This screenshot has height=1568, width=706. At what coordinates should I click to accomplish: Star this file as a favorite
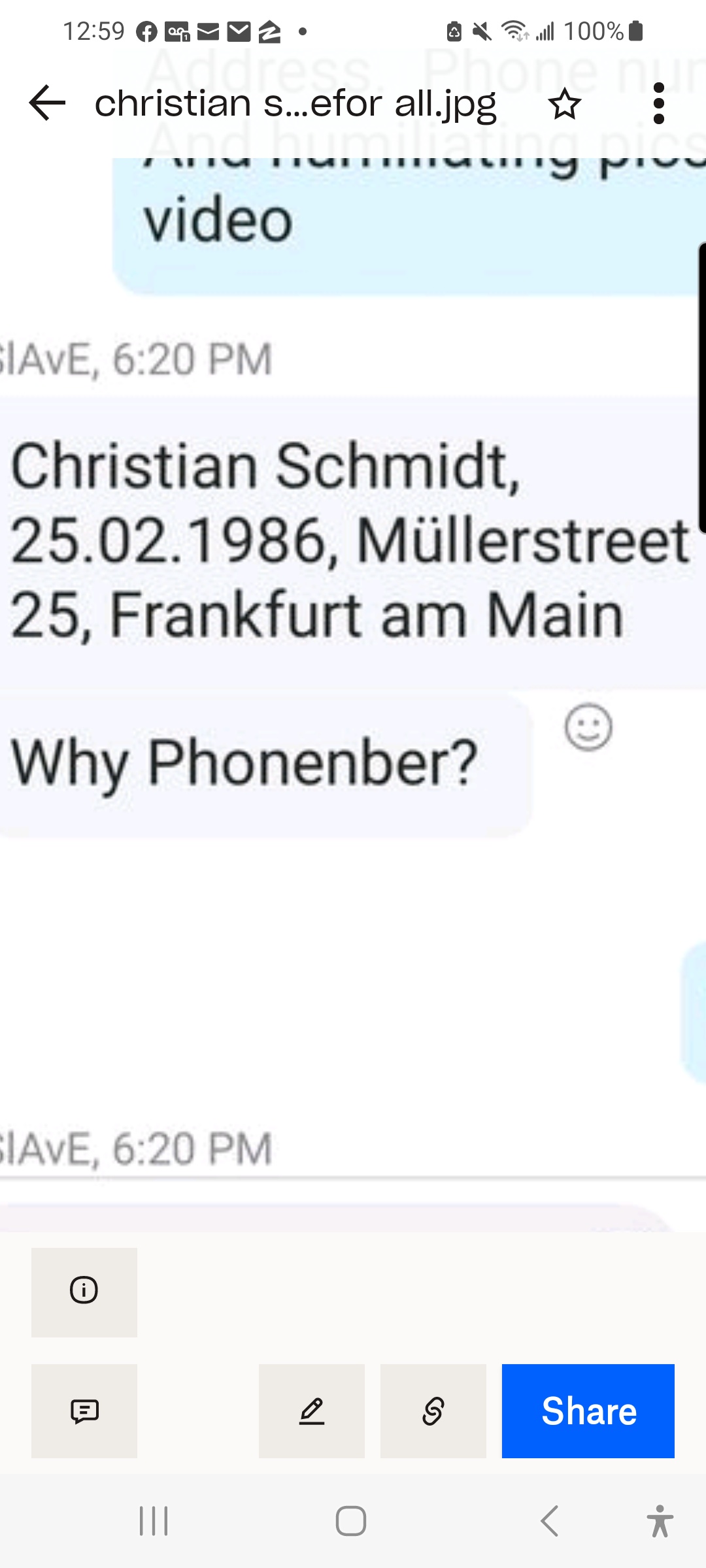point(564,105)
